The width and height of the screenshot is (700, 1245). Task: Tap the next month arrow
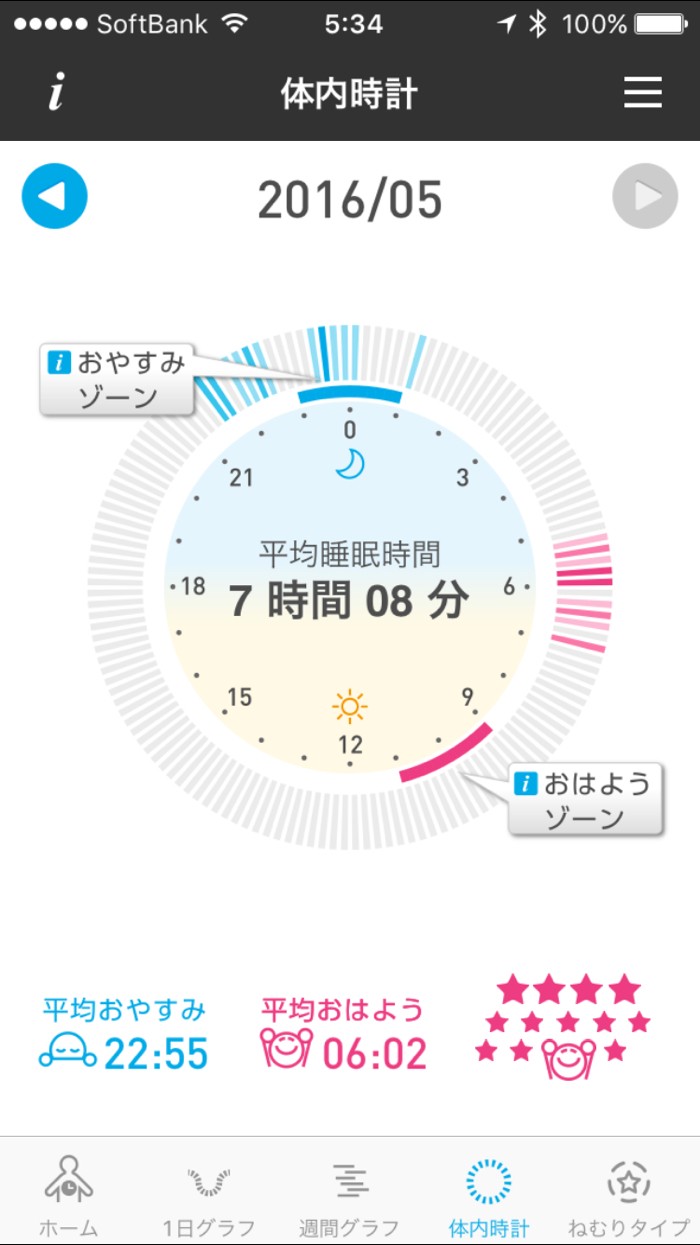tap(645, 196)
